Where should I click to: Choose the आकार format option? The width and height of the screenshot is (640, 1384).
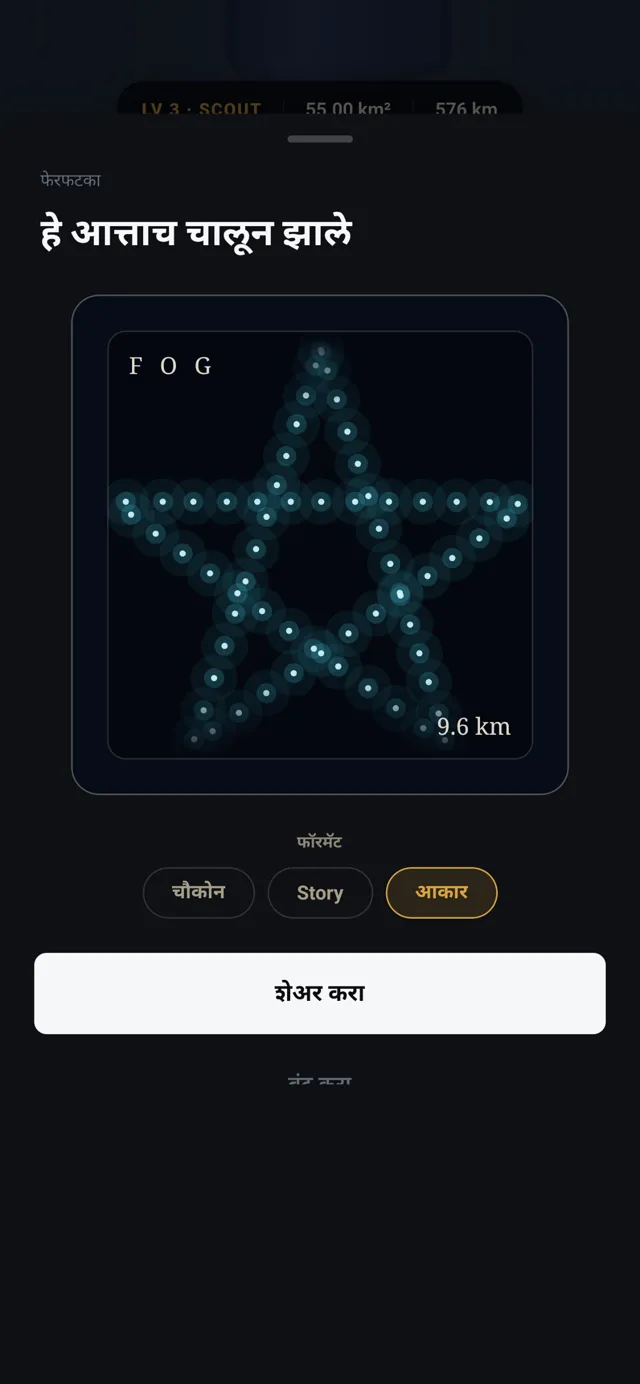(x=441, y=892)
